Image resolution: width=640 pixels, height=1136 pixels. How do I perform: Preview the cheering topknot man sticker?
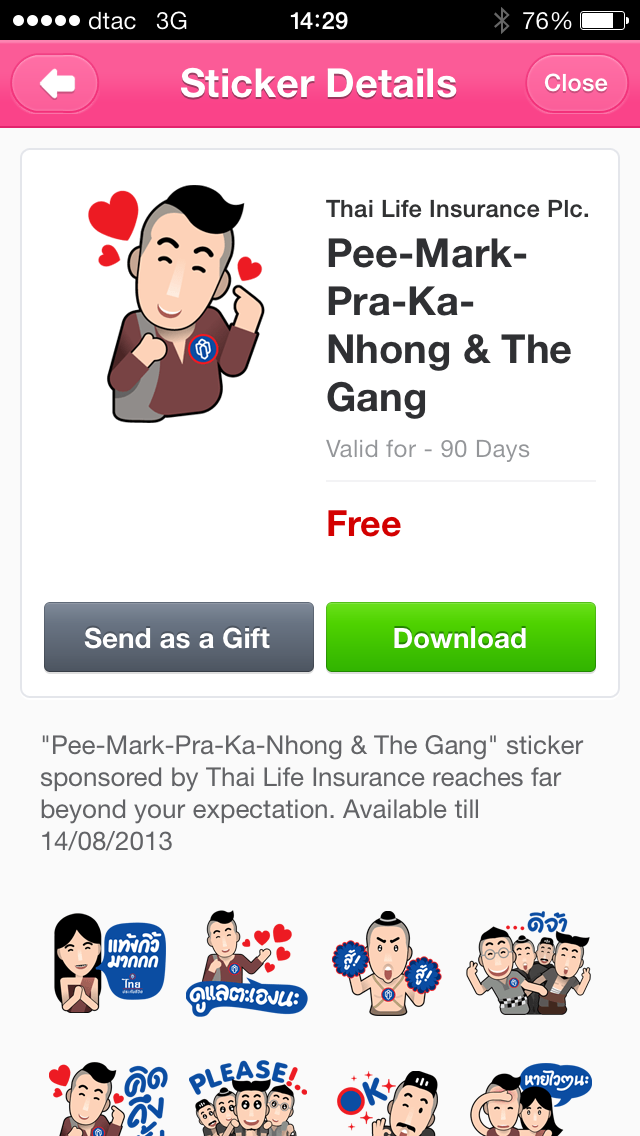pyautogui.click(x=386, y=961)
